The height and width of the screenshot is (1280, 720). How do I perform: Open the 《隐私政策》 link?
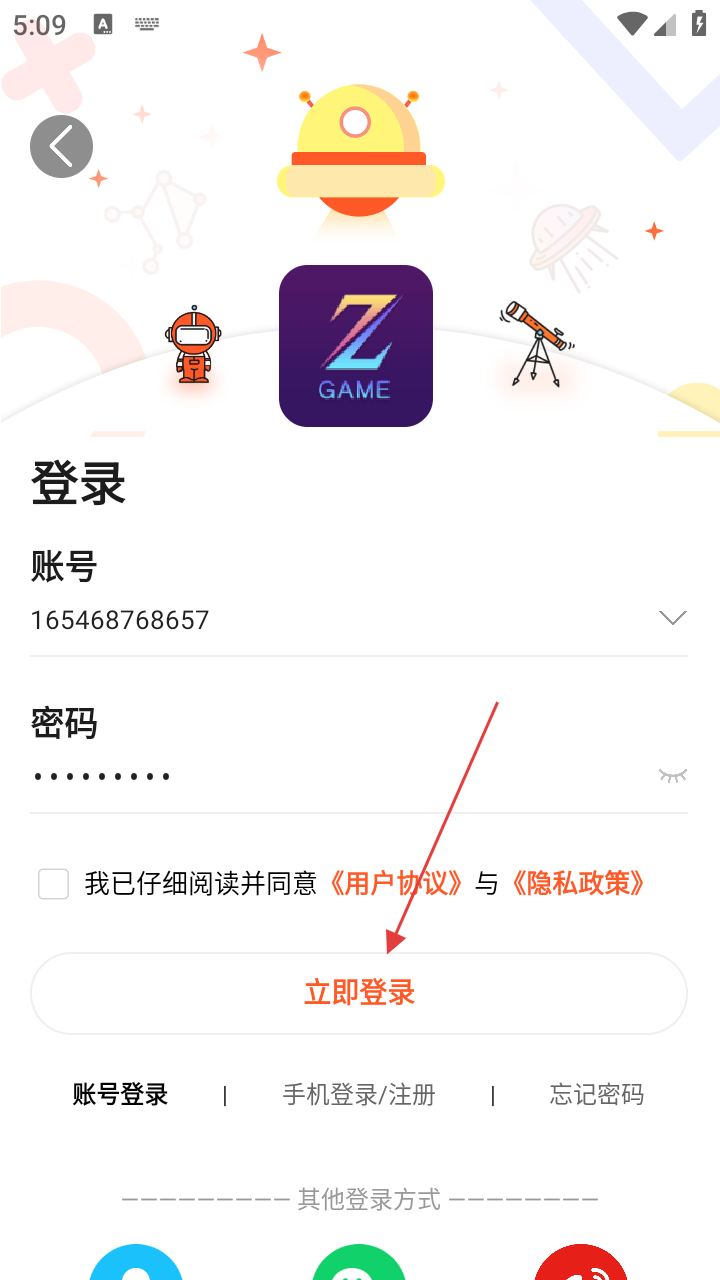[577, 883]
